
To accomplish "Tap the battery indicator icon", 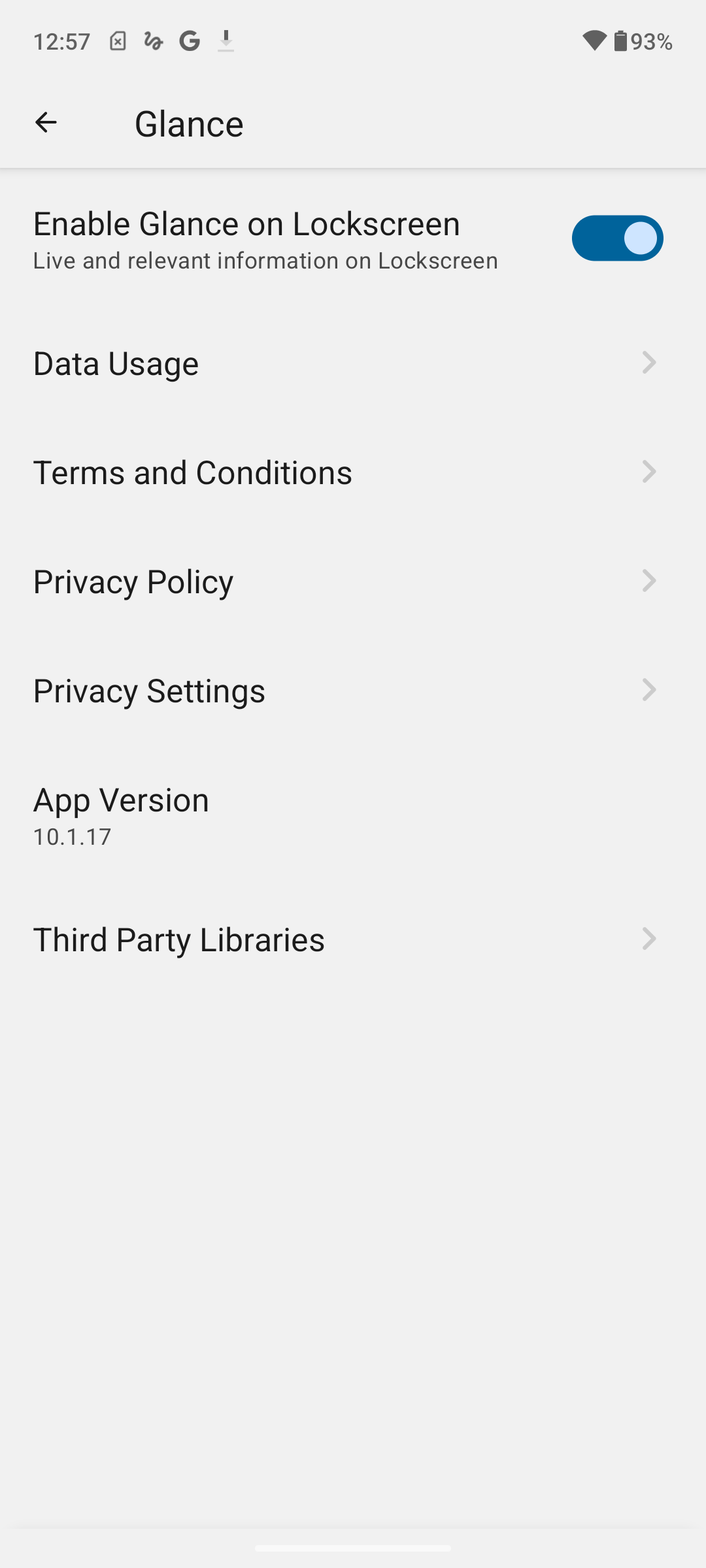I will pos(620,41).
